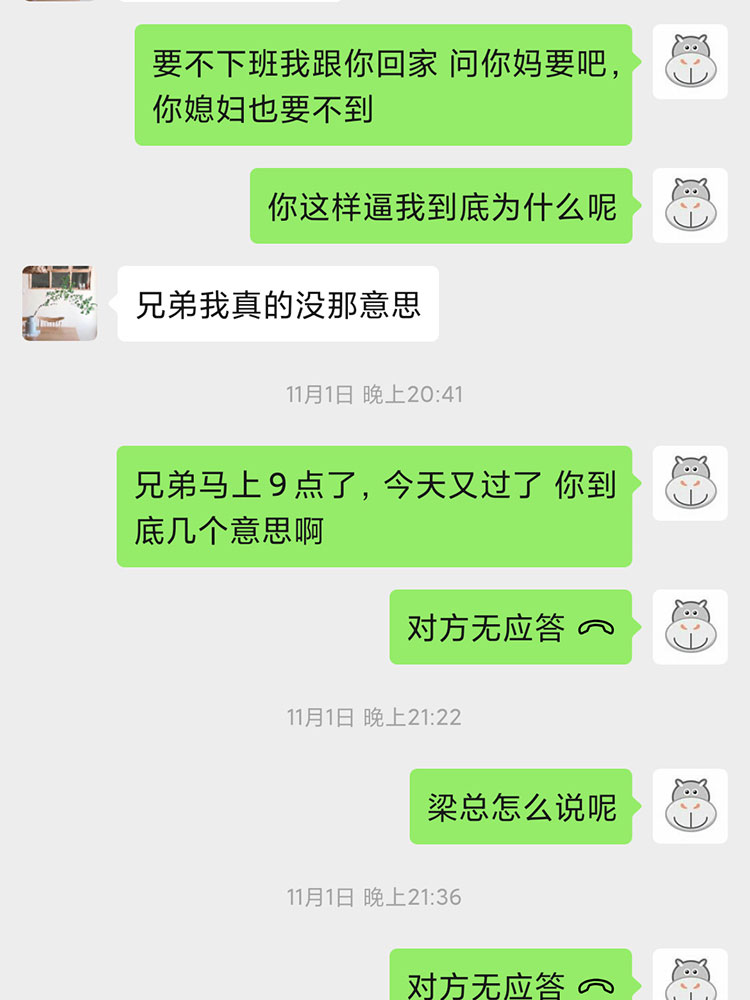Open the hippo avatar next to "梁总怎么说呢"
The width and height of the screenshot is (750, 1000).
(x=690, y=806)
